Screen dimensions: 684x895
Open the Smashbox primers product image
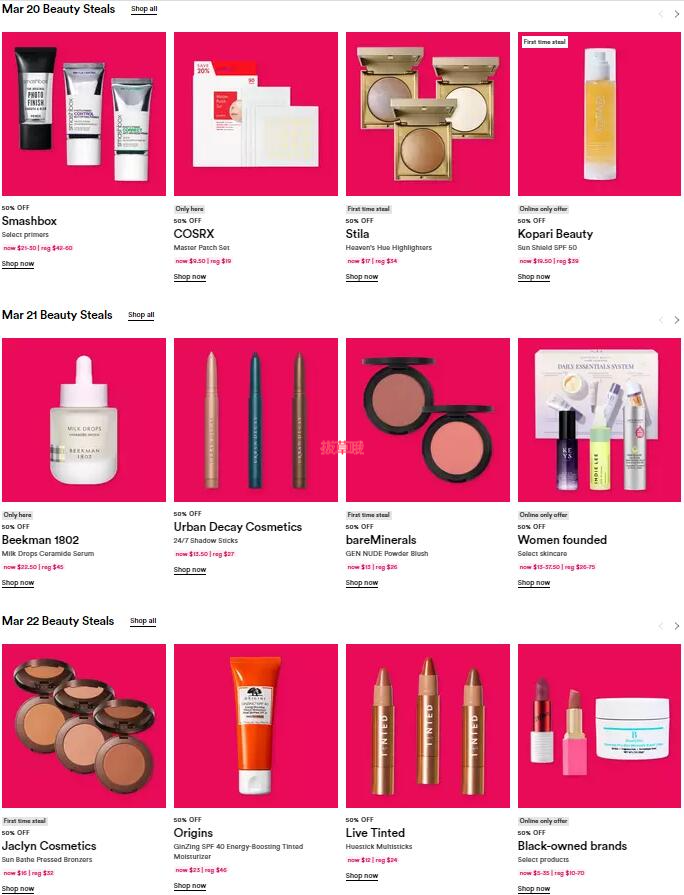point(84,114)
